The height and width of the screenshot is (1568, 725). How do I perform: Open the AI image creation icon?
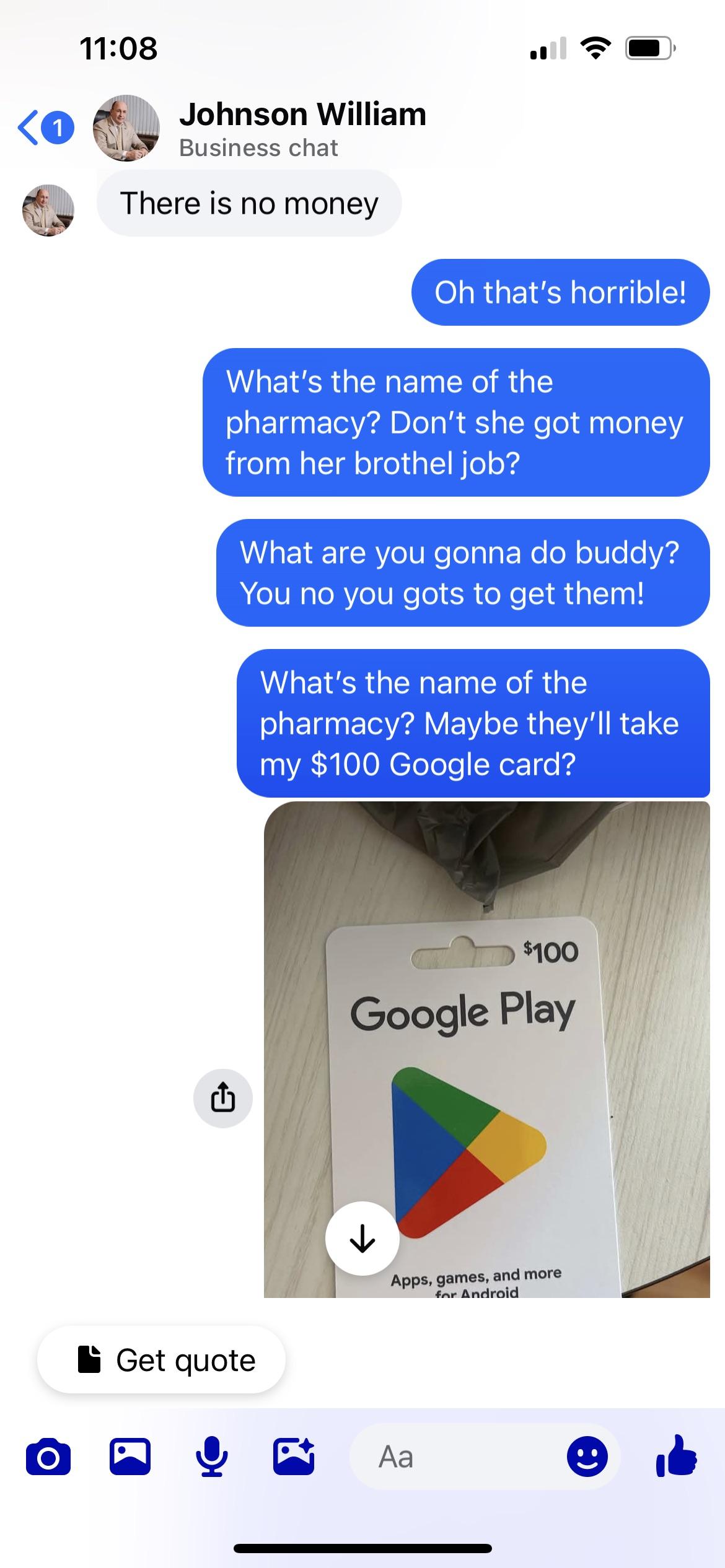(294, 1457)
